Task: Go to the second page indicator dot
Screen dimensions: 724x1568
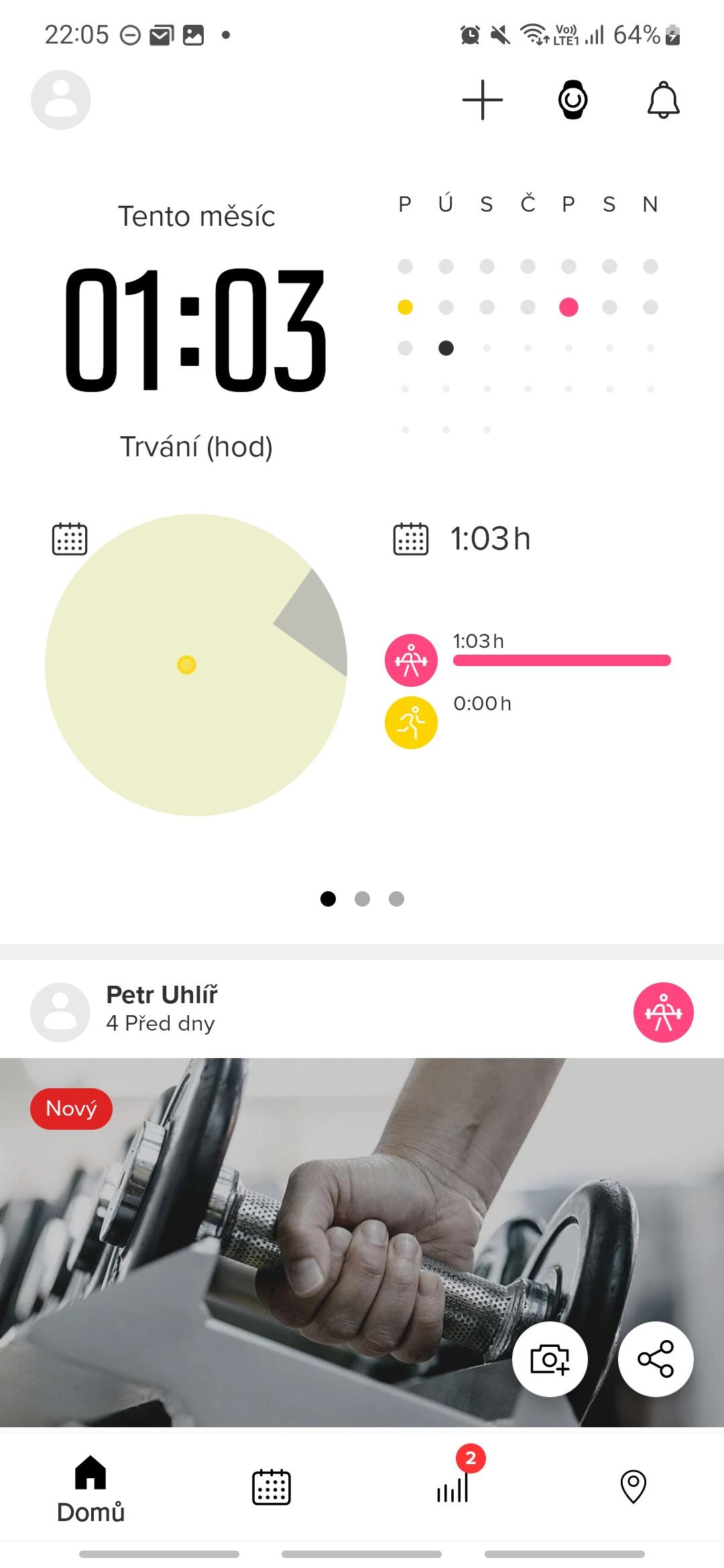Action: 362,899
